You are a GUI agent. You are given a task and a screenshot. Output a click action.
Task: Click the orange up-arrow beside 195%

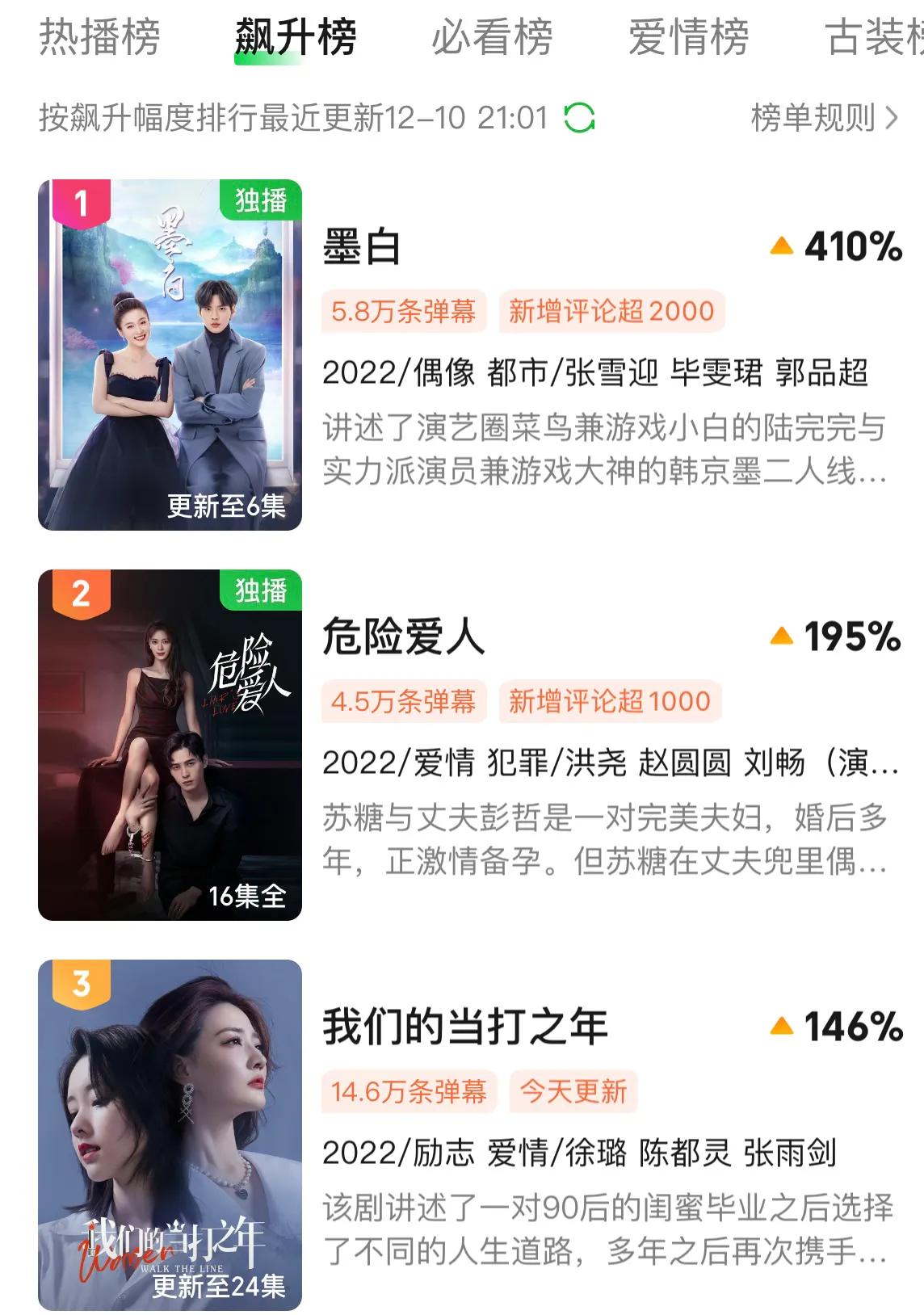point(780,636)
